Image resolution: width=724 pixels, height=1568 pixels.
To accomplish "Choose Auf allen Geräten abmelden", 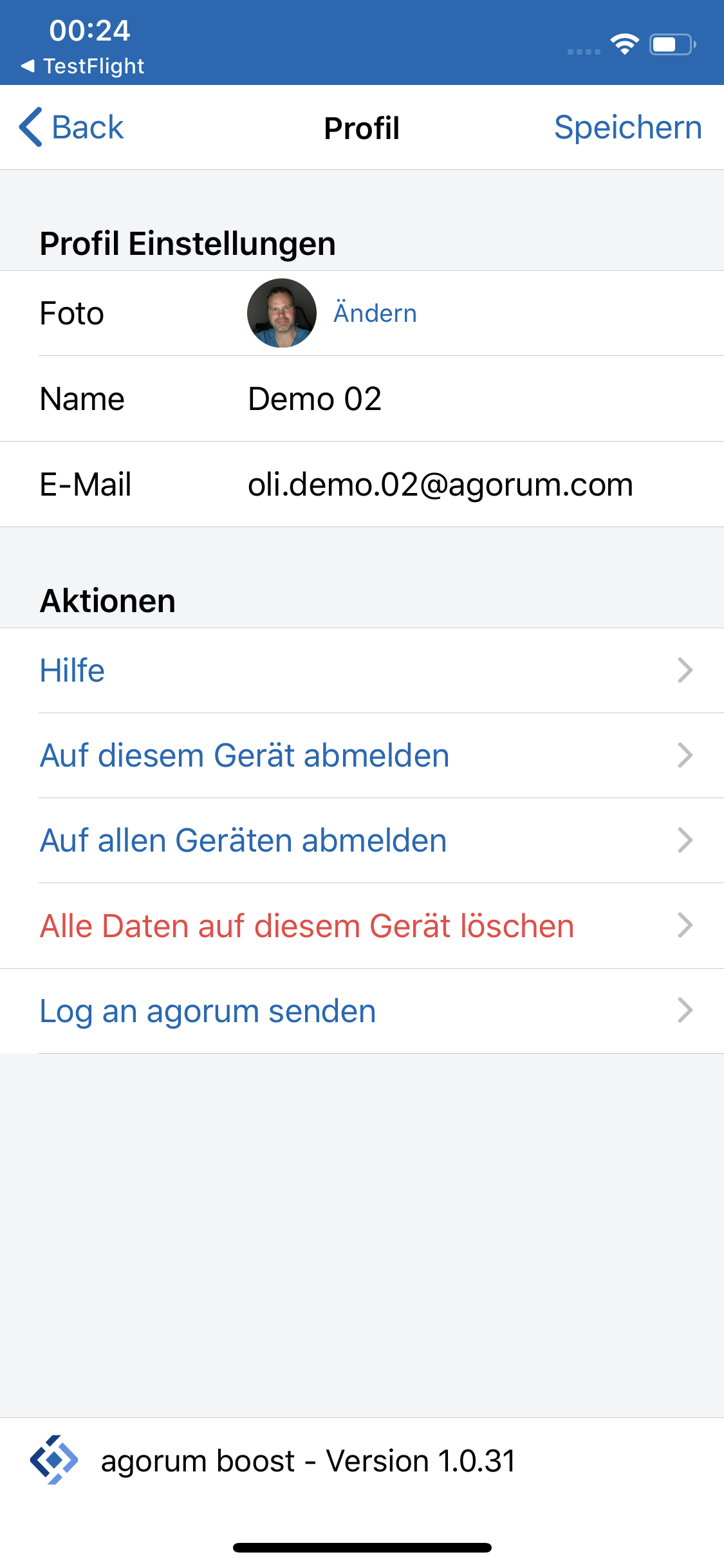I will (x=362, y=841).
